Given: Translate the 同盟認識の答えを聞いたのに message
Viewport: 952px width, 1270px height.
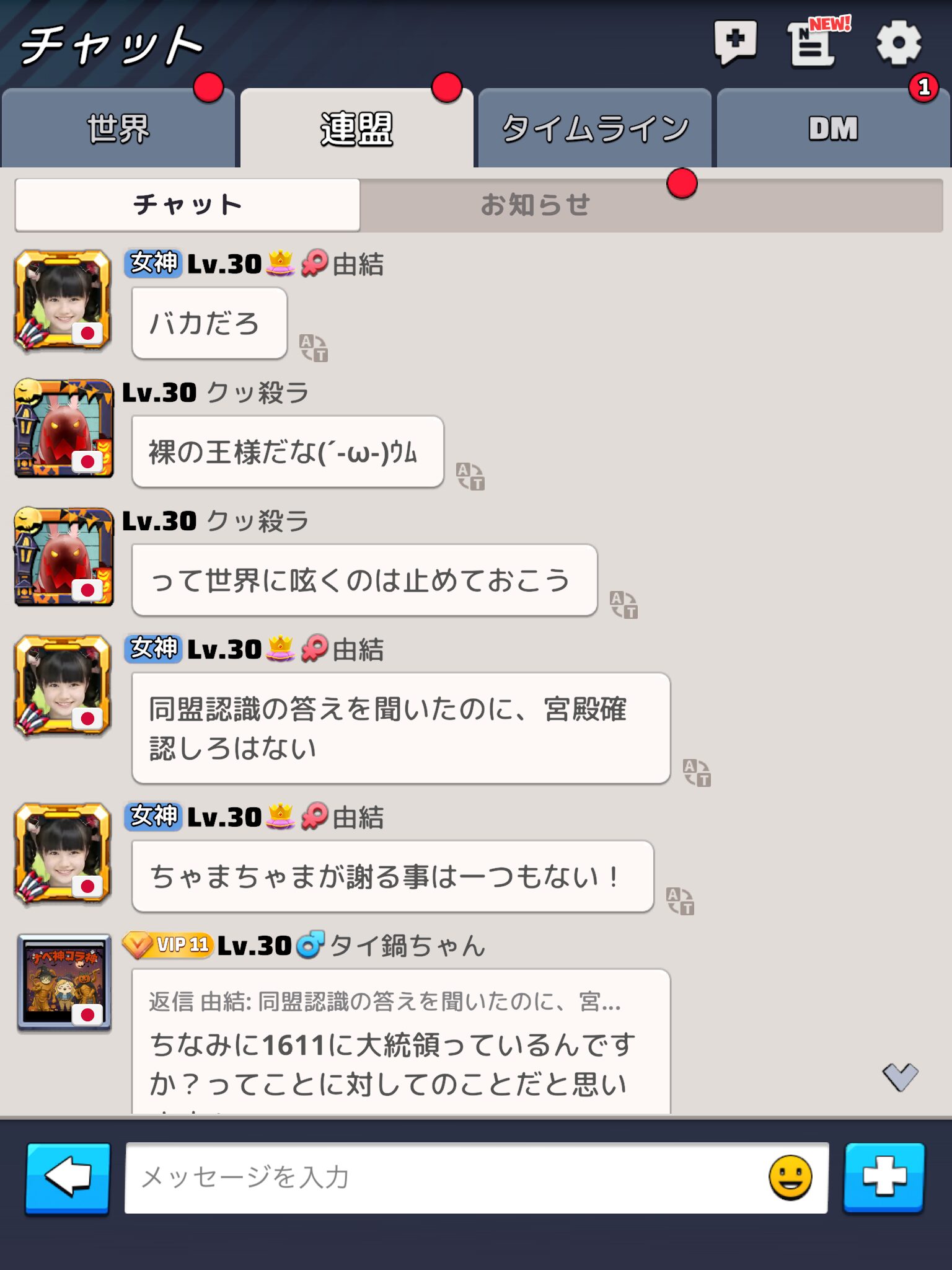Looking at the screenshot, I should pos(697,773).
